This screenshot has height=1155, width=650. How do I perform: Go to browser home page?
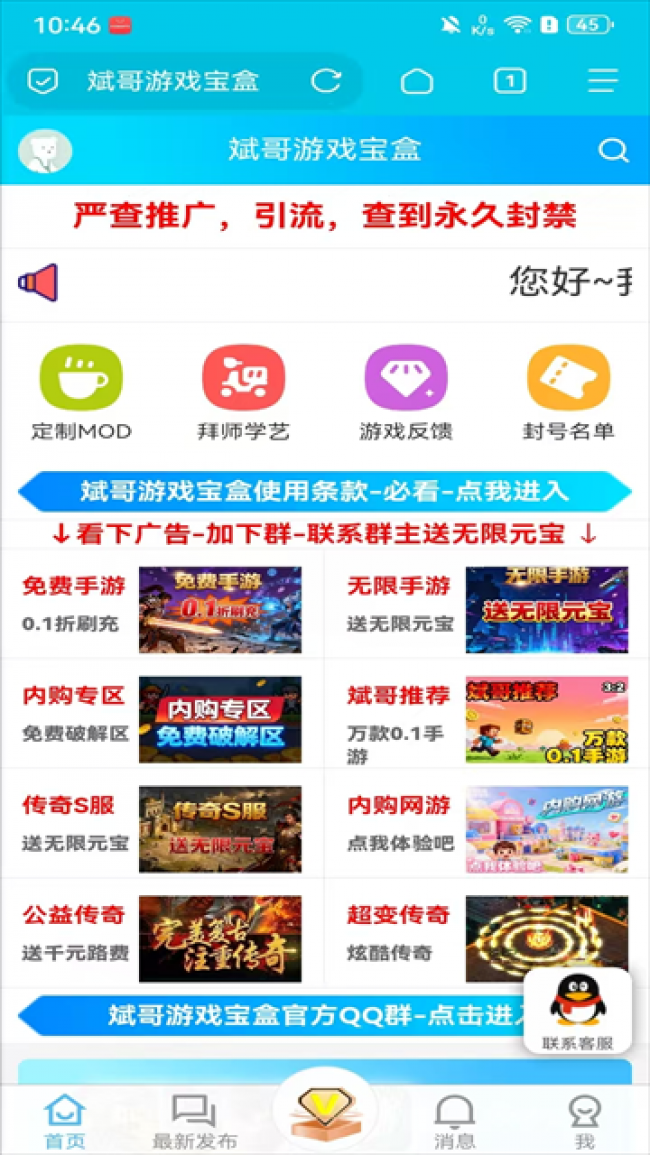(x=417, y=81)
